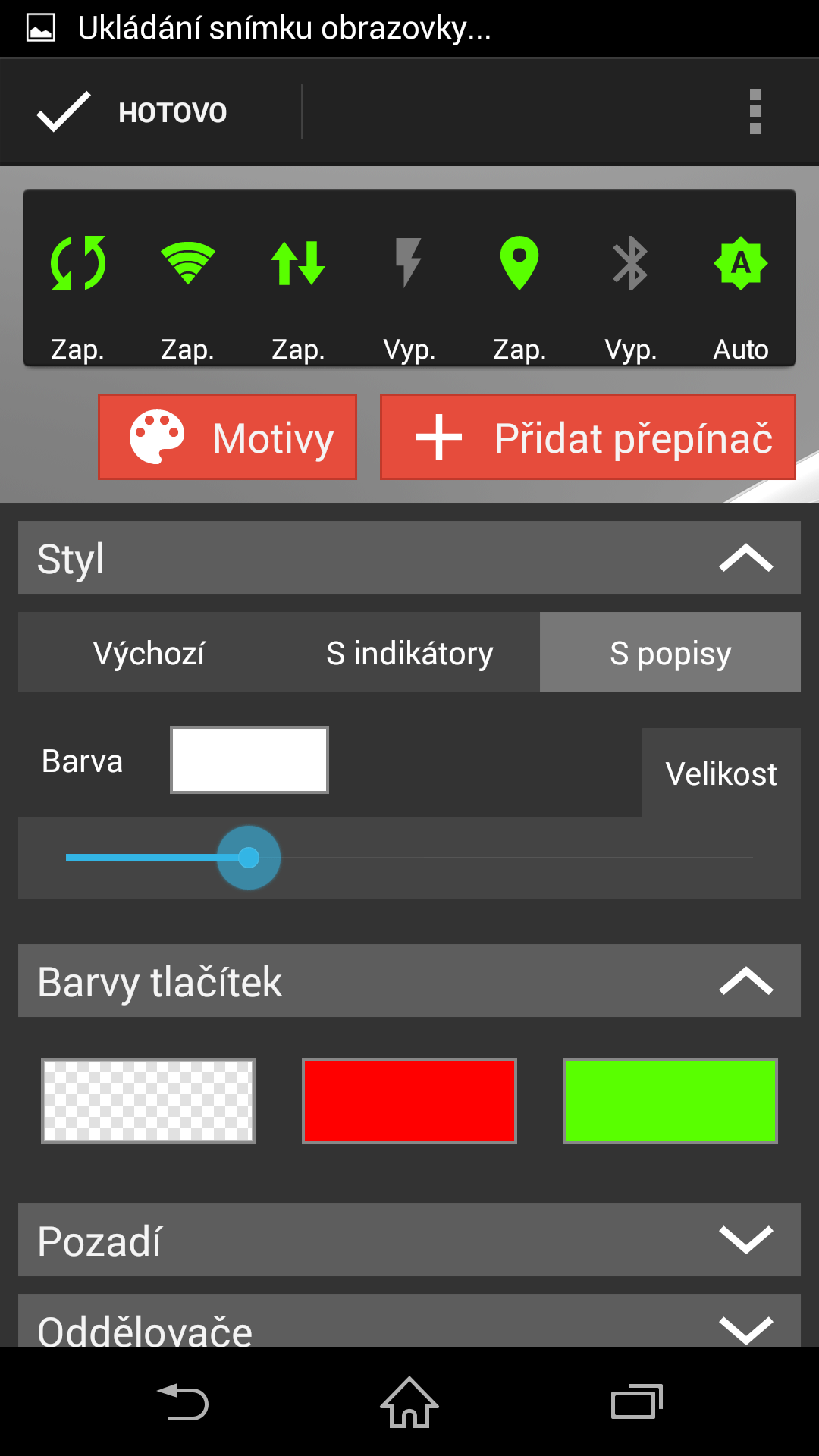Screen dimensions: 819x1456
Task: Tap the sync toggle in the preview
Action: [77, 264]
